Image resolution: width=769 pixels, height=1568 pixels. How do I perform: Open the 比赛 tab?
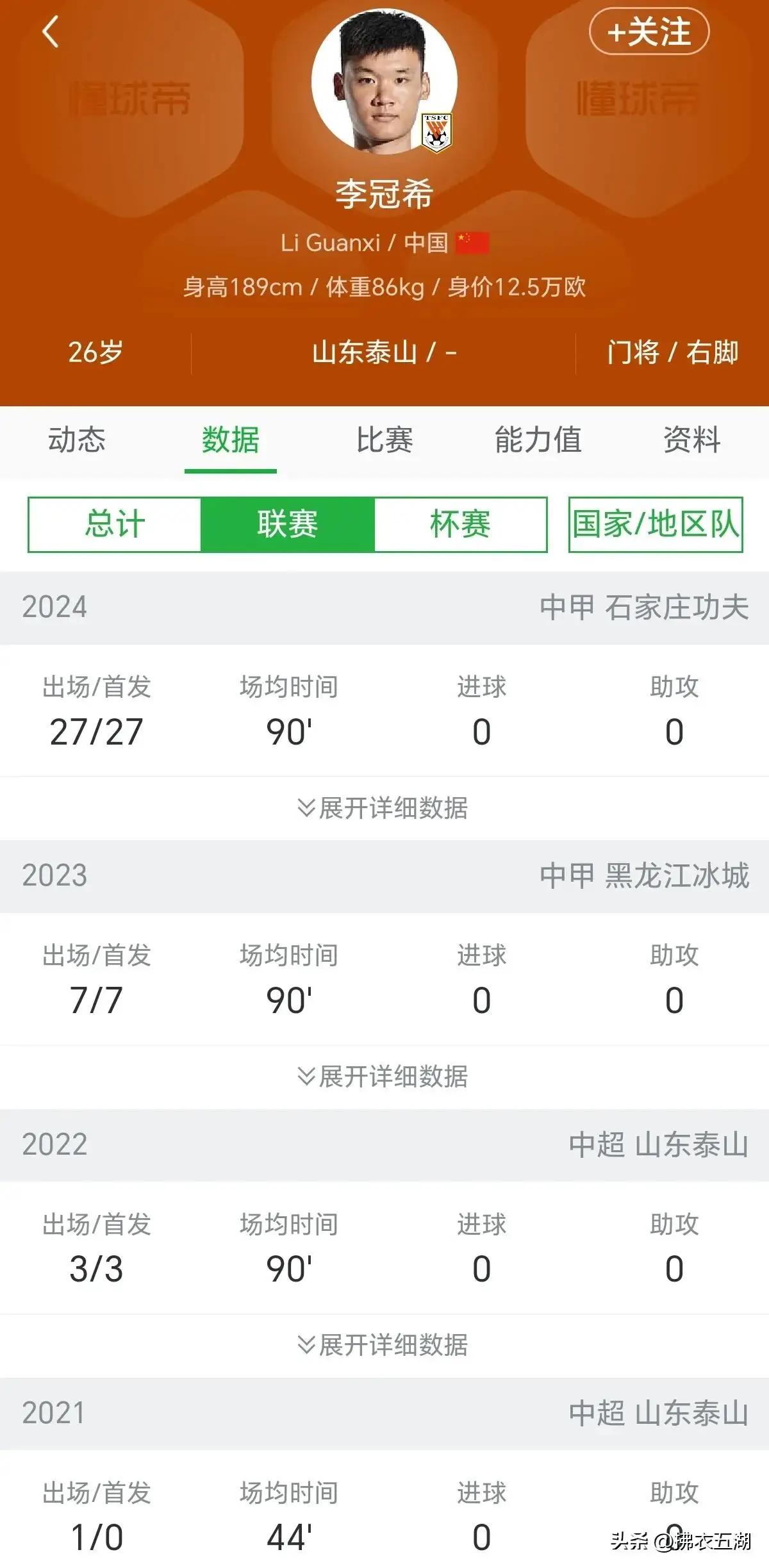click(384, 440)
